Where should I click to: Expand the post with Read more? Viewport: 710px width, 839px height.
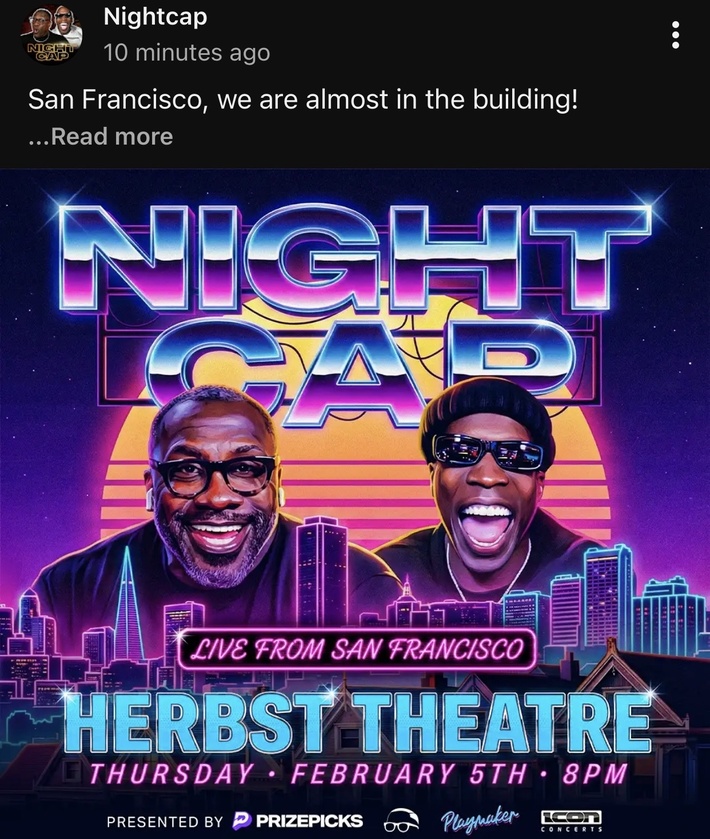(101, 136)
